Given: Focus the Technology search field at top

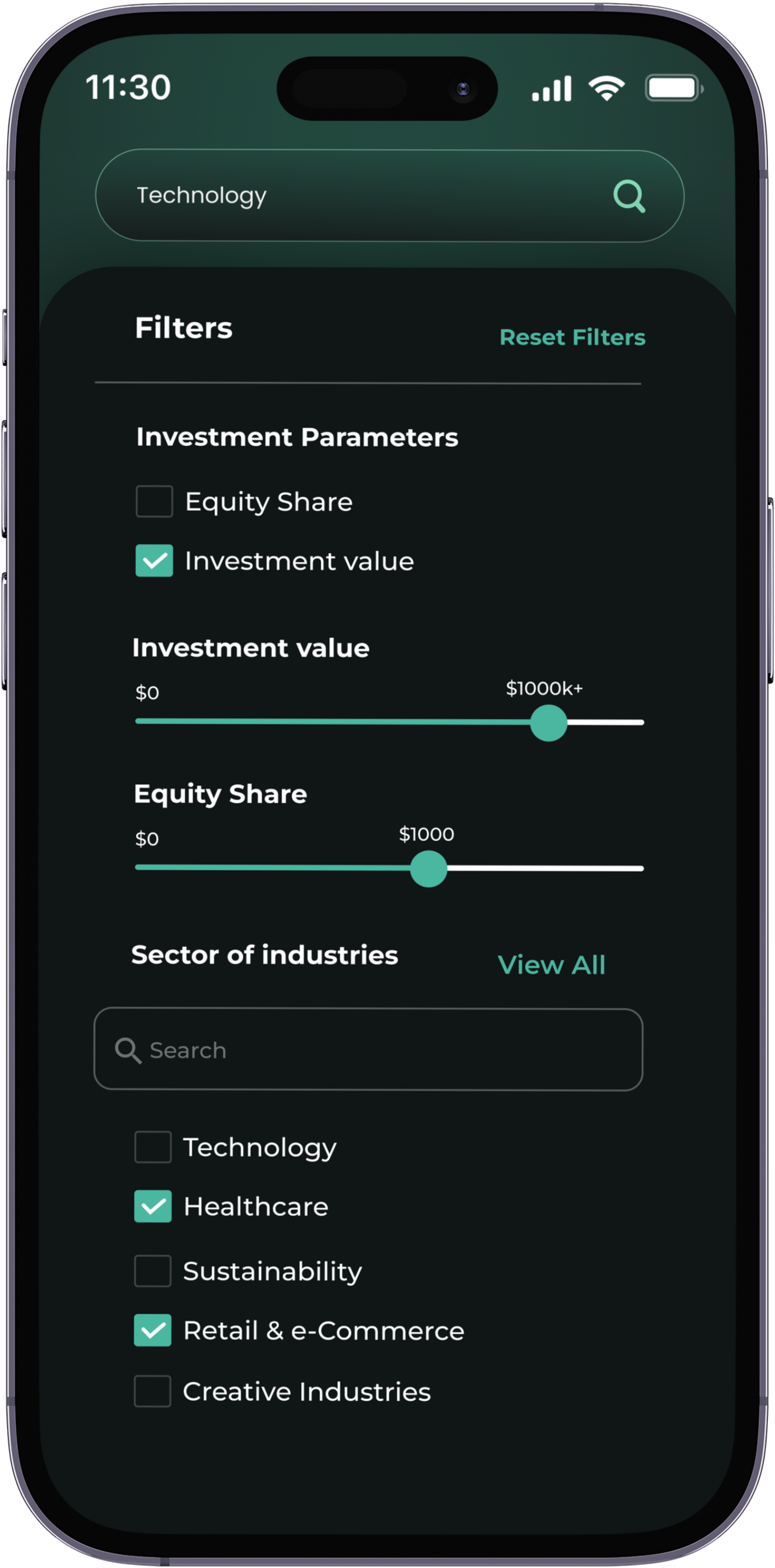Looking at the screenshot, I should coord(353,196).
